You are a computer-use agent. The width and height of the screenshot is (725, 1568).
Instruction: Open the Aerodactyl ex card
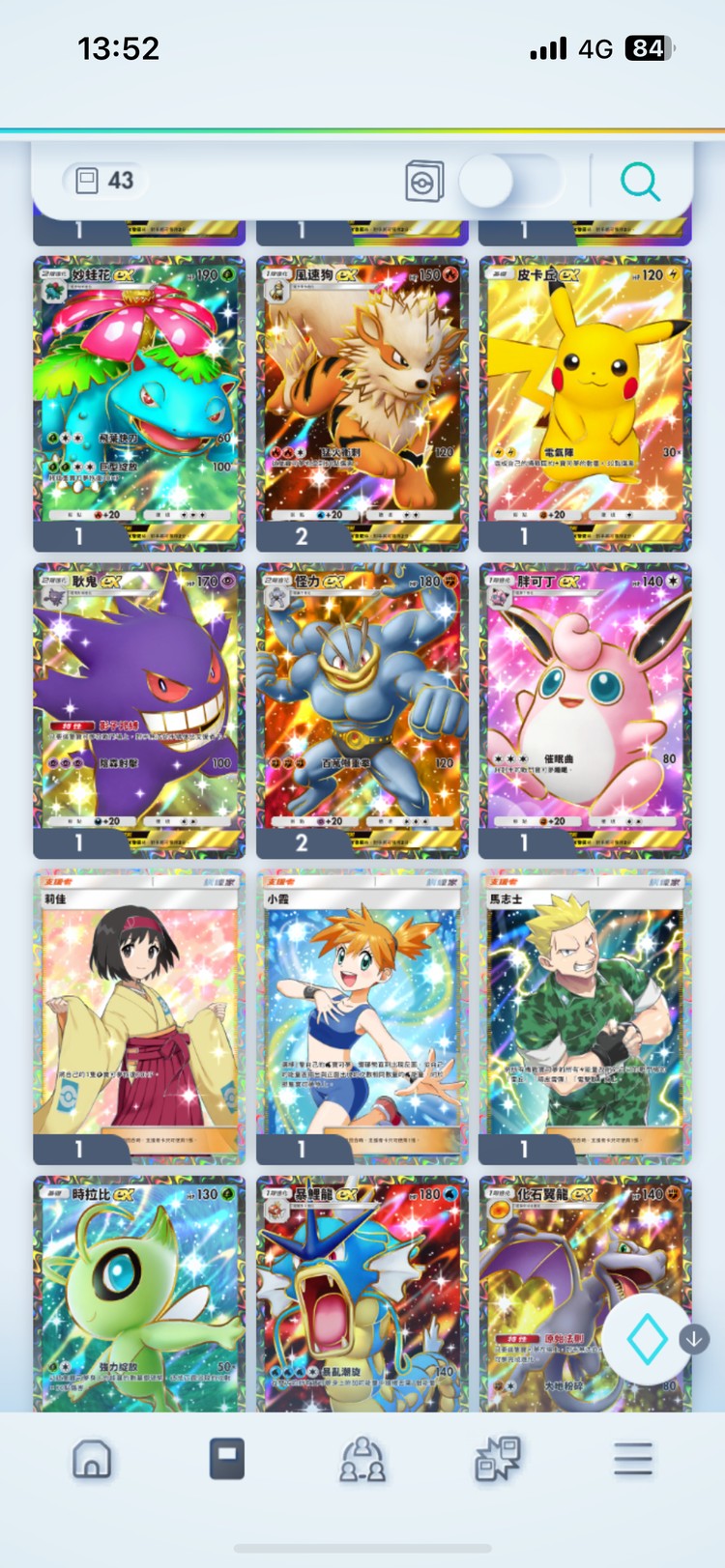(541, 1295)
